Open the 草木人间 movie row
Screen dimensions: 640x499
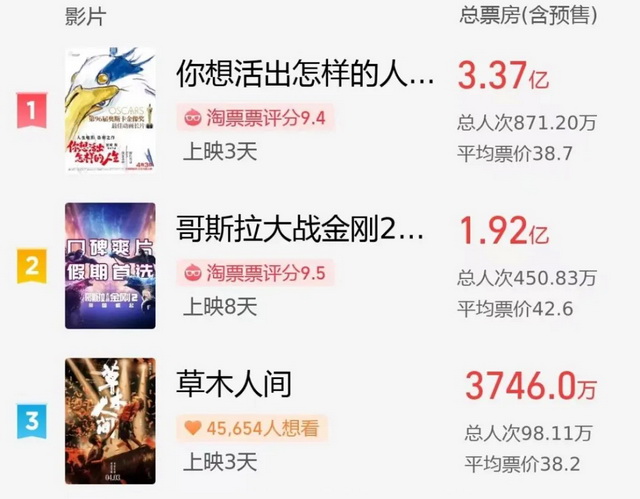(234, 385)
